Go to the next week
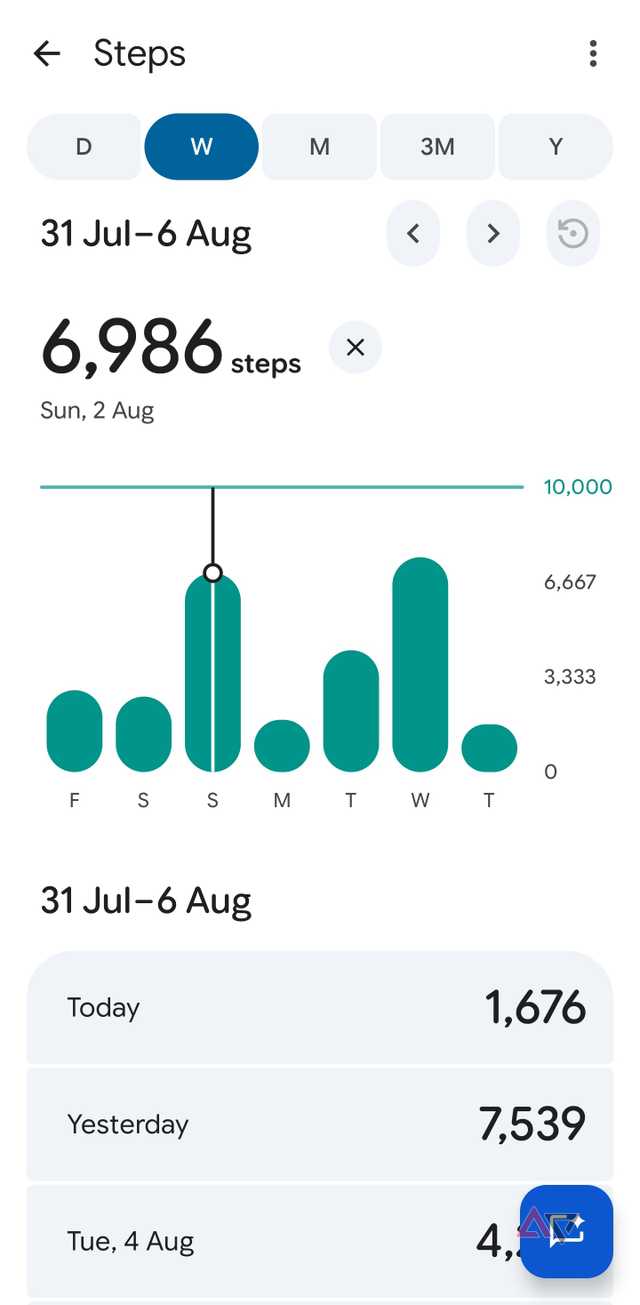The image size is (640, 1305). [493, 234]
